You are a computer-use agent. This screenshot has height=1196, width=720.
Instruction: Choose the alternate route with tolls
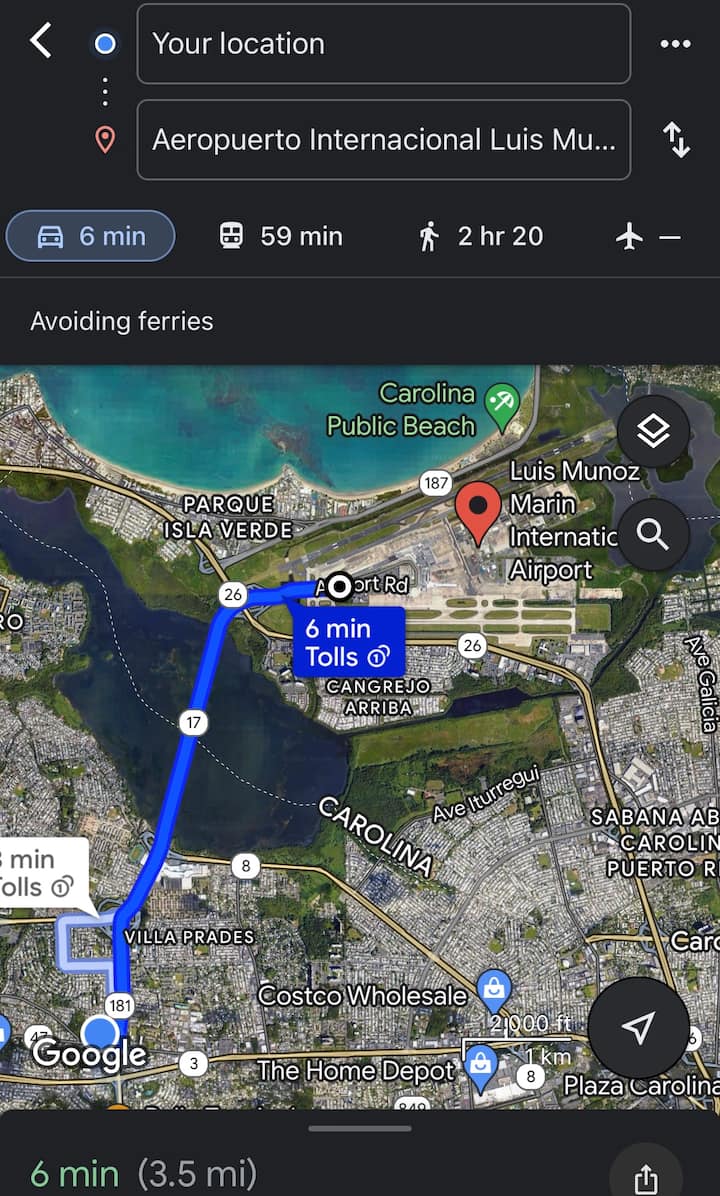(x=40, y=874)
